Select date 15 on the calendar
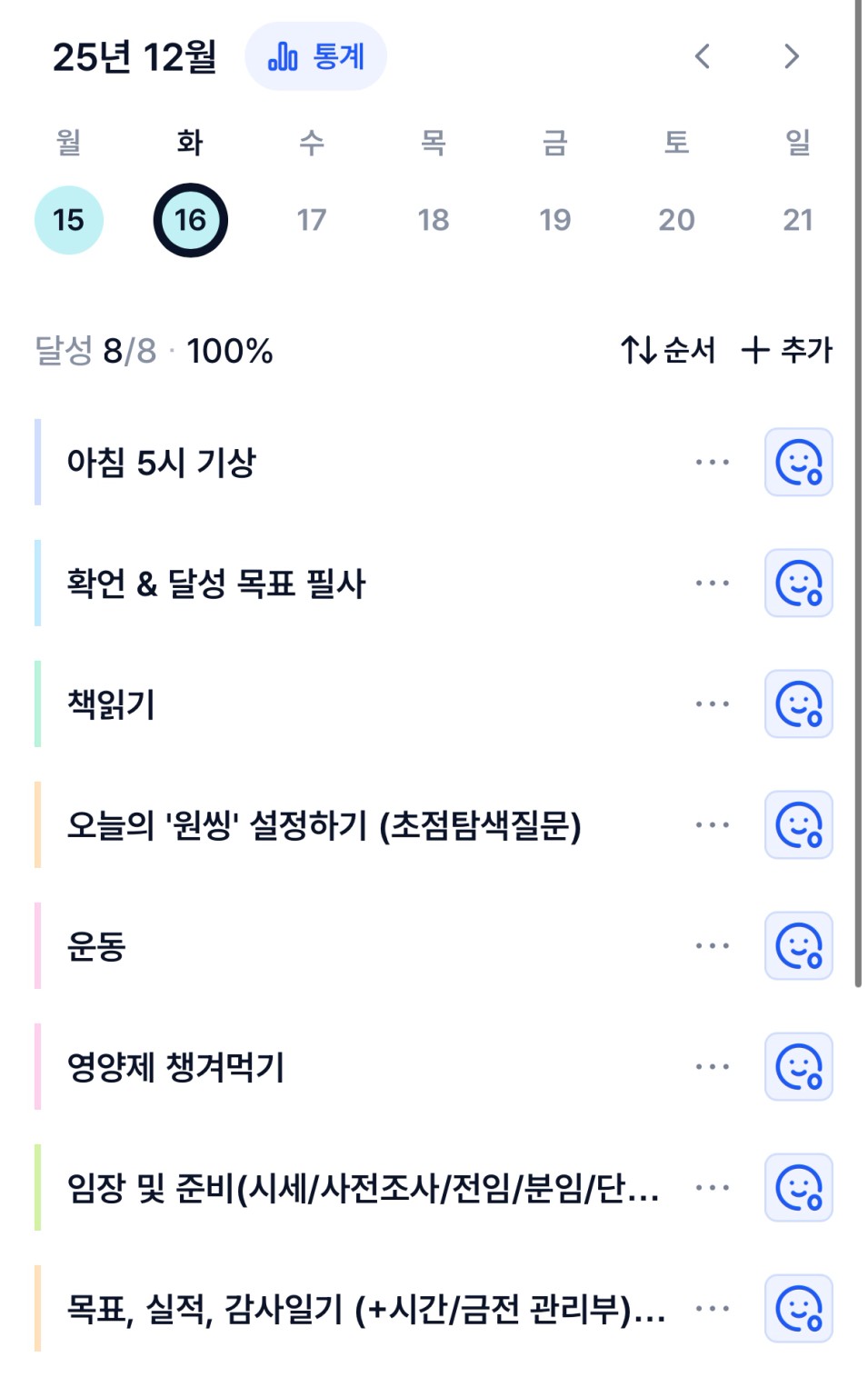This screenshot has width=868, height=1397. click(x=69, y=220)
